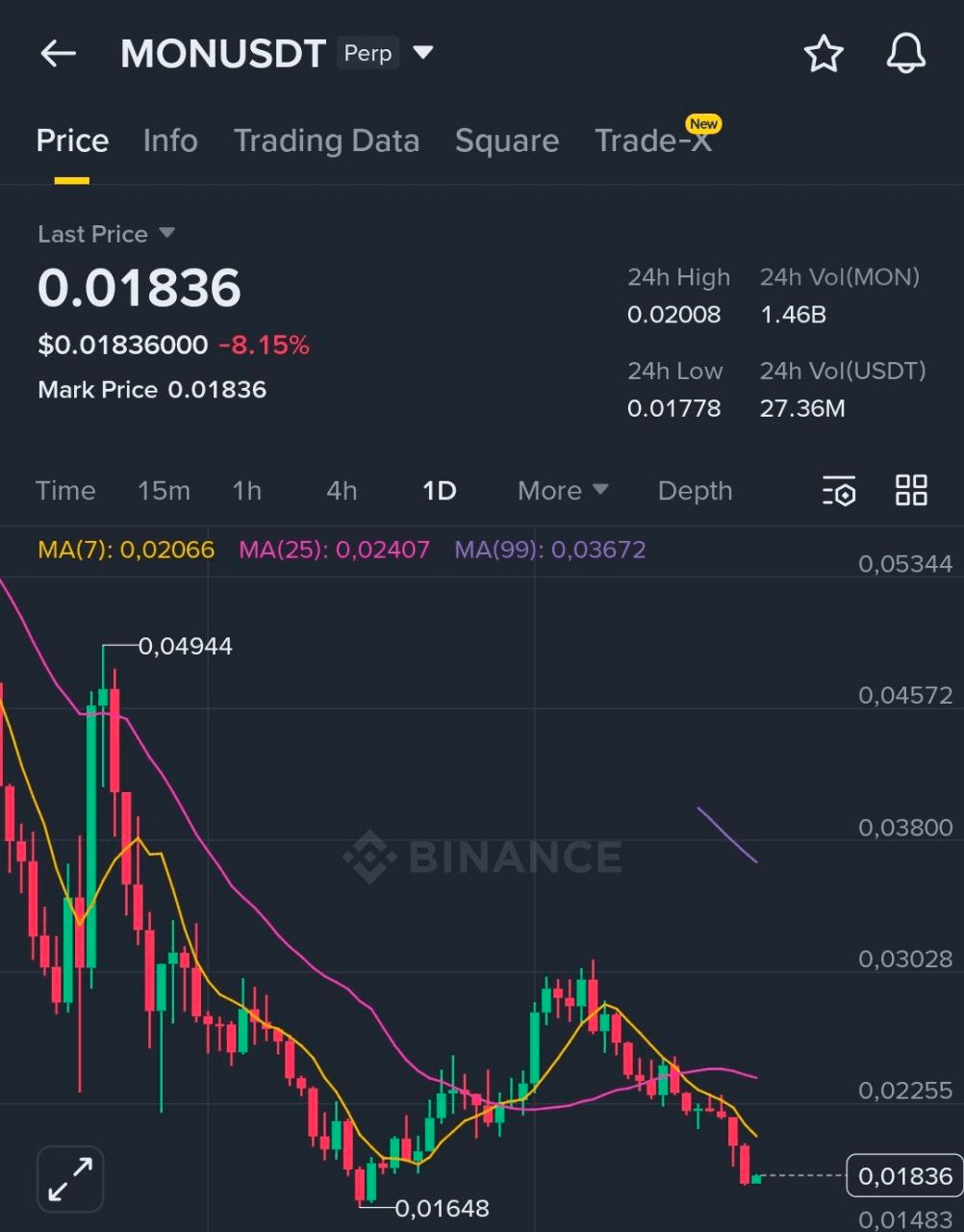Show the Depth chart
Screen dimensions: 964x1232
click(695, 491)
